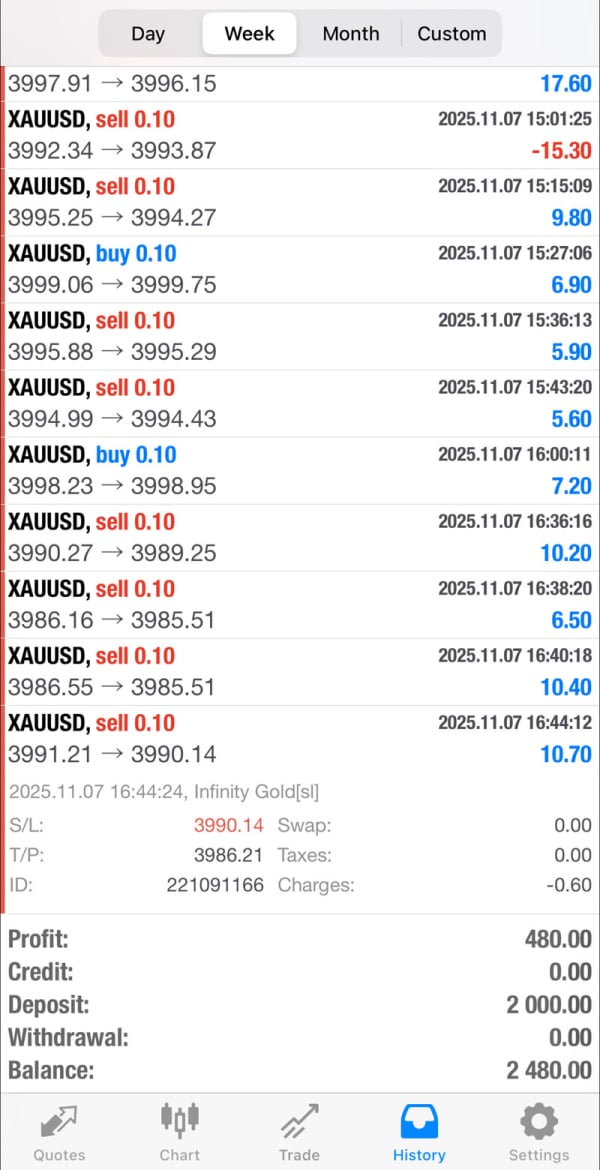
Task: Collapse the sell trade at 16:44:12
Action: [300, 738]
